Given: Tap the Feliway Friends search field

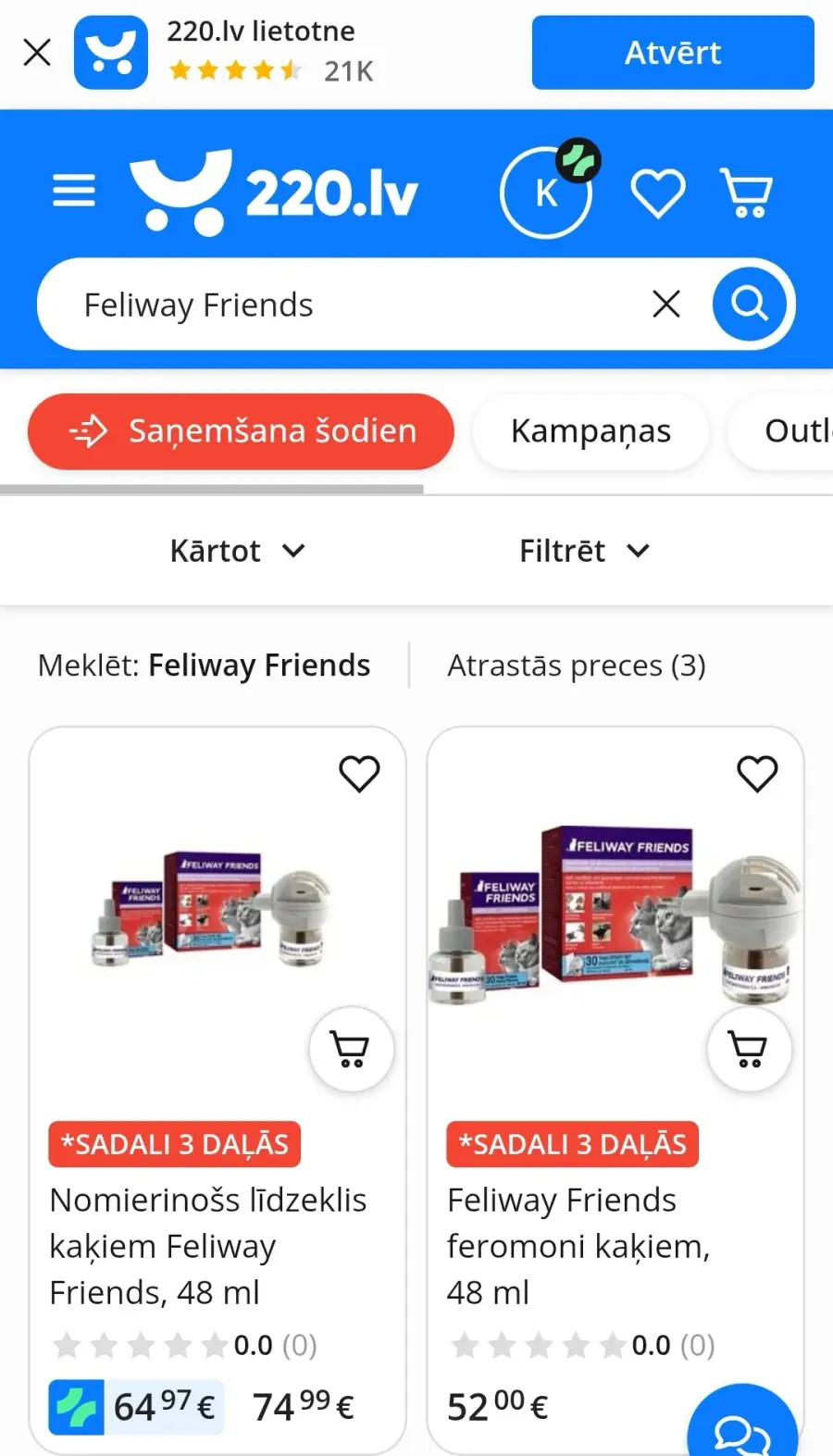Looking at the screenshot, I should [352, 305].
